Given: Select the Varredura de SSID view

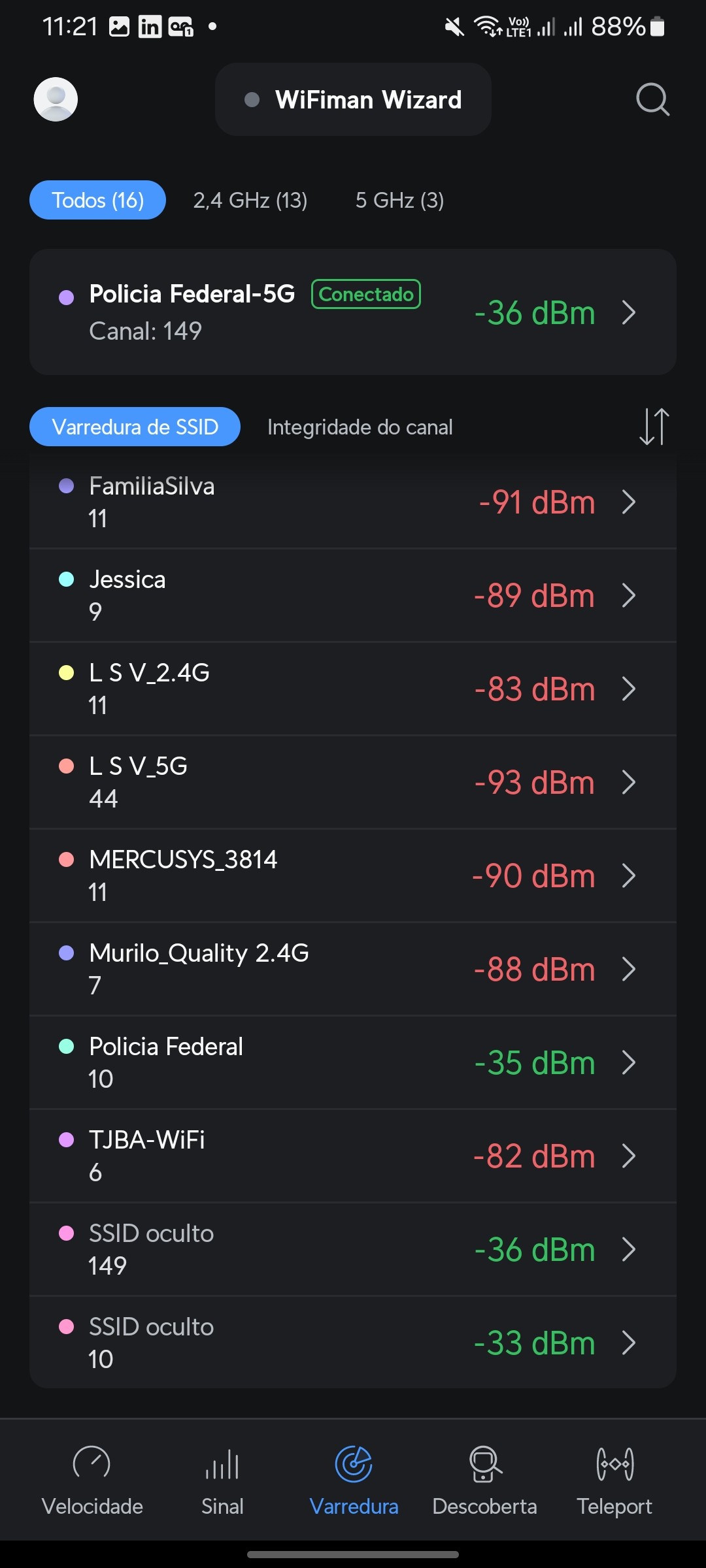Looking at the screenshot, I should (x=135, y=427).
